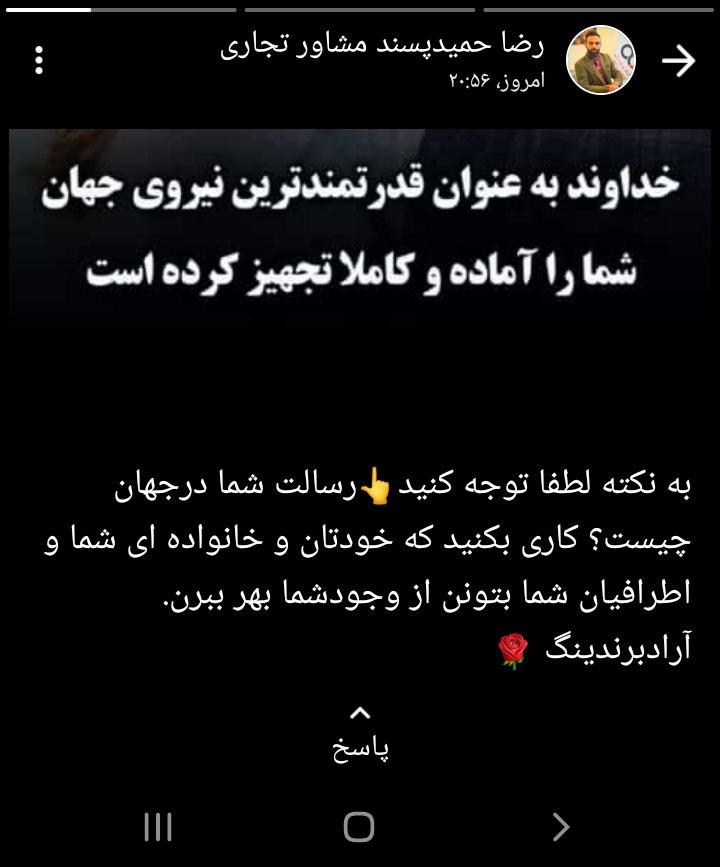Go back using the top arrow
Viewport: 720px width, 867px height.
[x=679, y=62]
